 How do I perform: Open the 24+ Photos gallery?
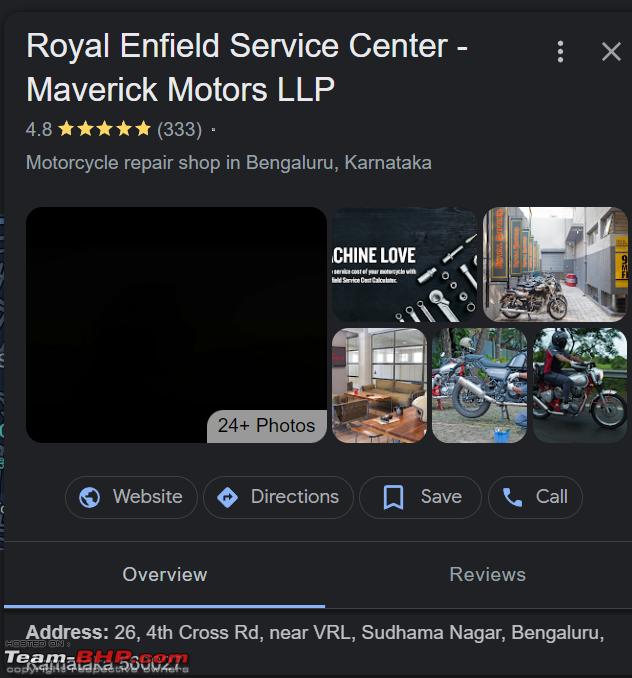click(x=266, y=425)
